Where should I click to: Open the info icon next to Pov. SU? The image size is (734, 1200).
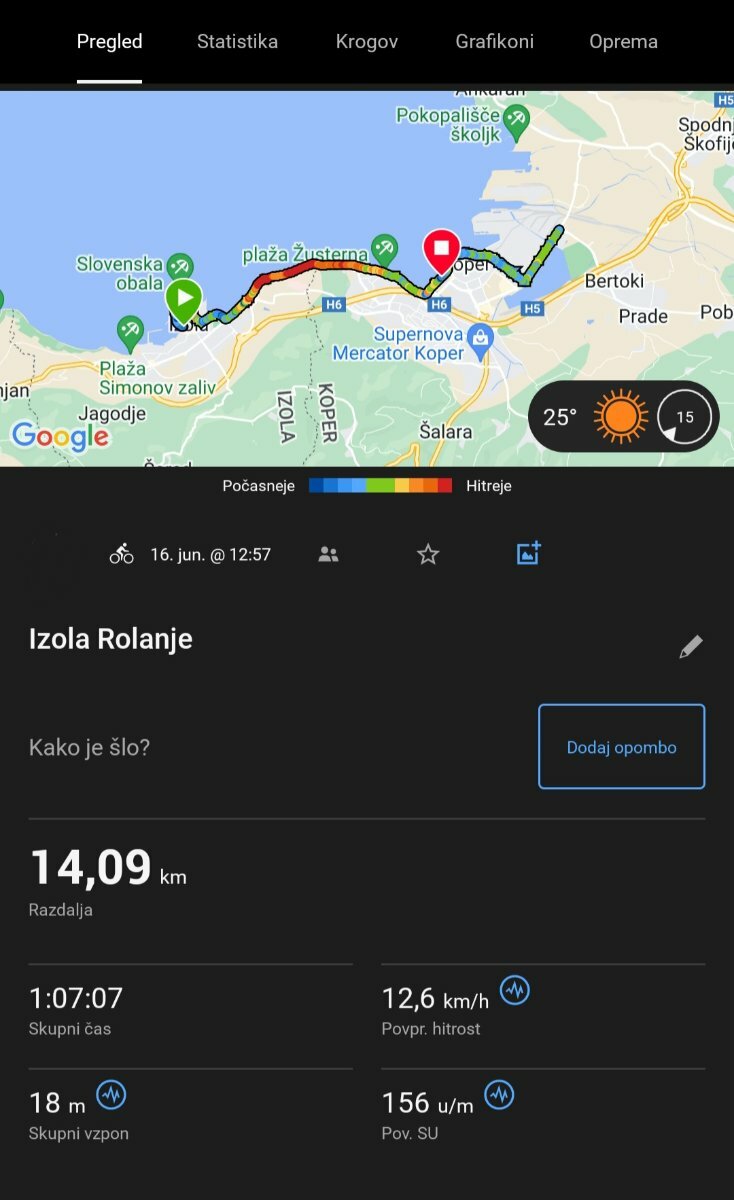[499, 1096]
